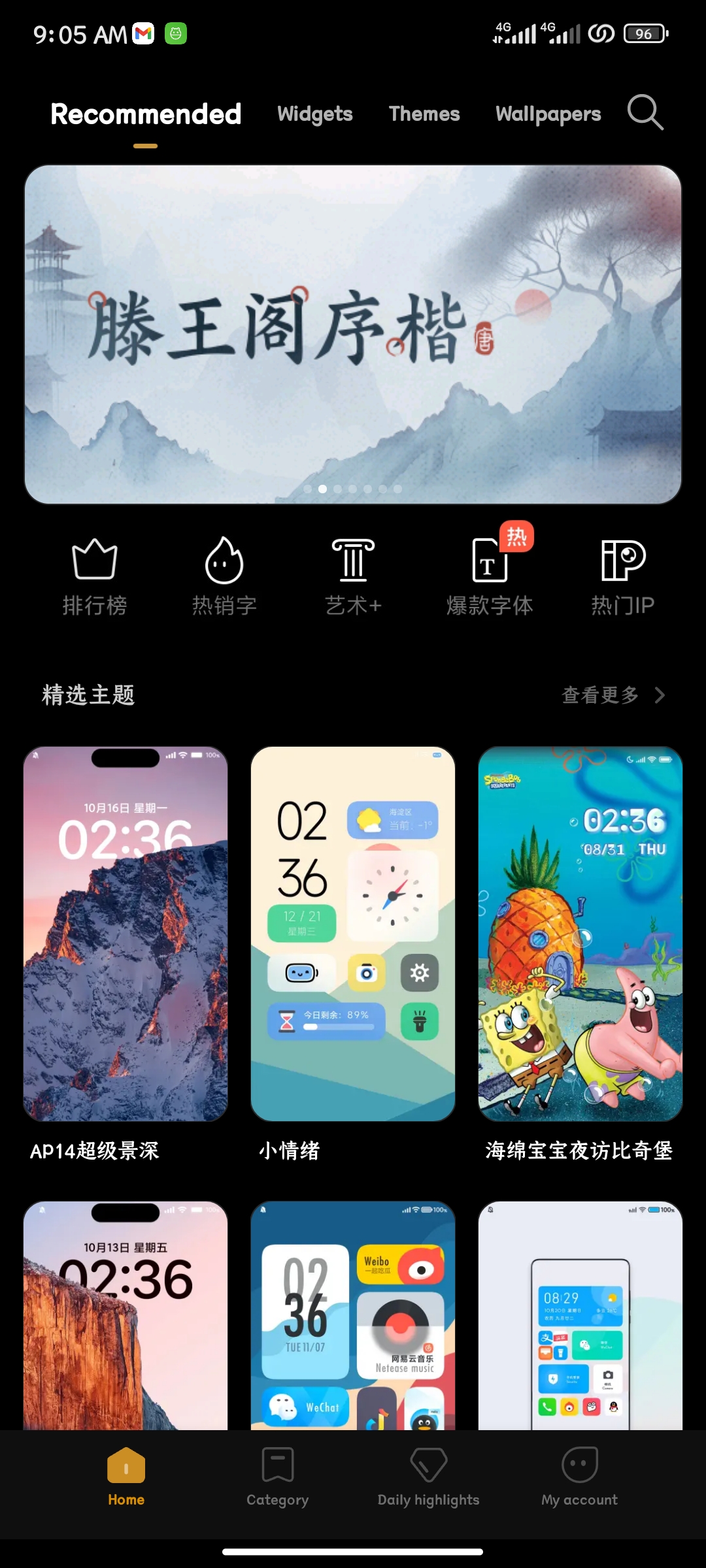Switch to the Wallpapers tab
Image resolution: width=706 pixels, height=1568 pixels.
(548, 114)
